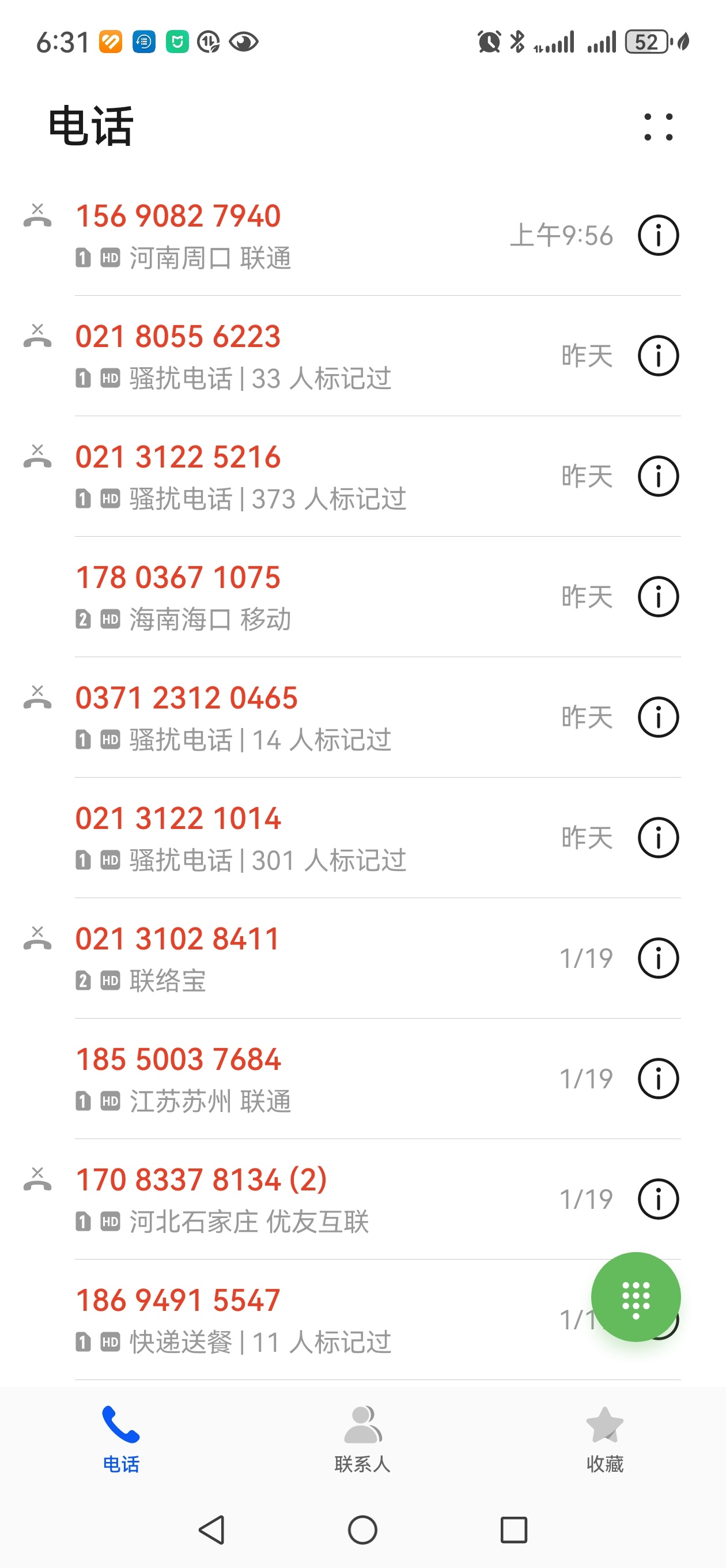Tap info for 170 8337 8134

pyautogui.click(x=658, y=1199)
